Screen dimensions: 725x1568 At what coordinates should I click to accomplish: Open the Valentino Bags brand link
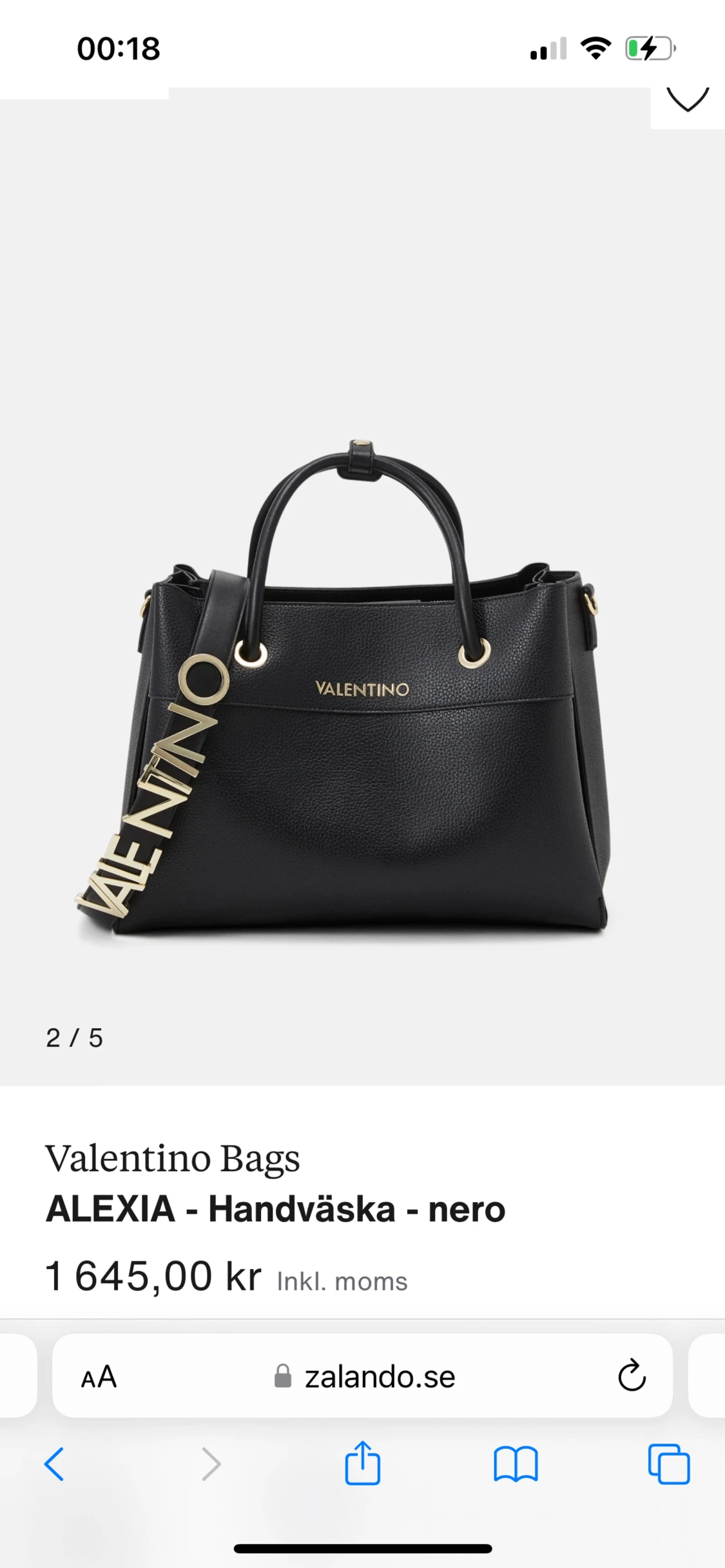pos(172,1158)
